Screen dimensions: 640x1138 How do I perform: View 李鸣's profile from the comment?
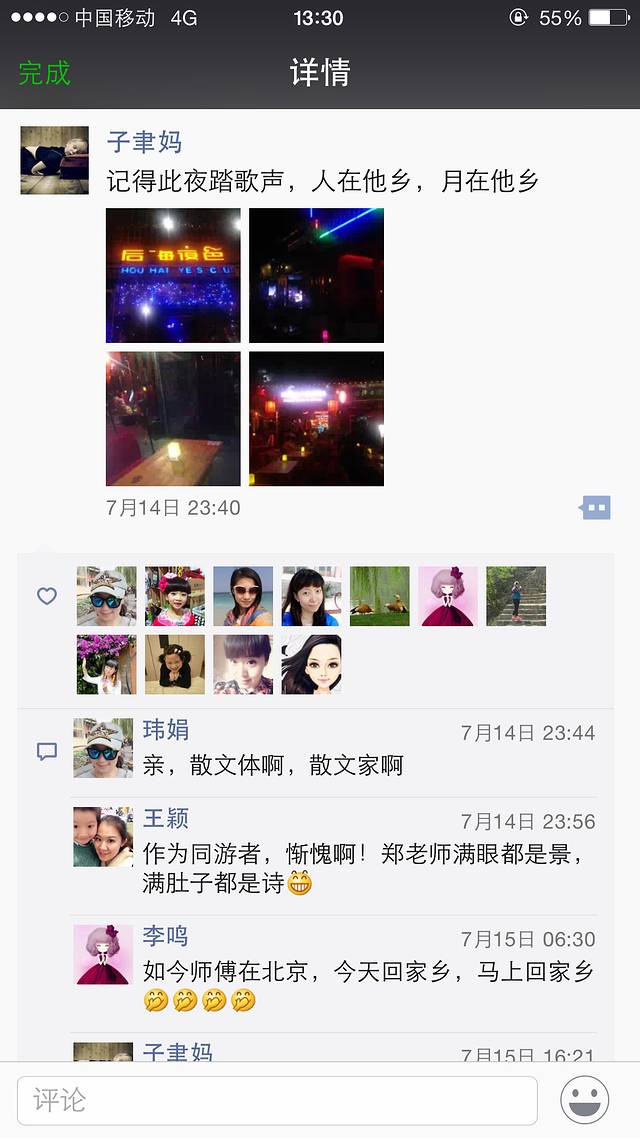point(166,936)
